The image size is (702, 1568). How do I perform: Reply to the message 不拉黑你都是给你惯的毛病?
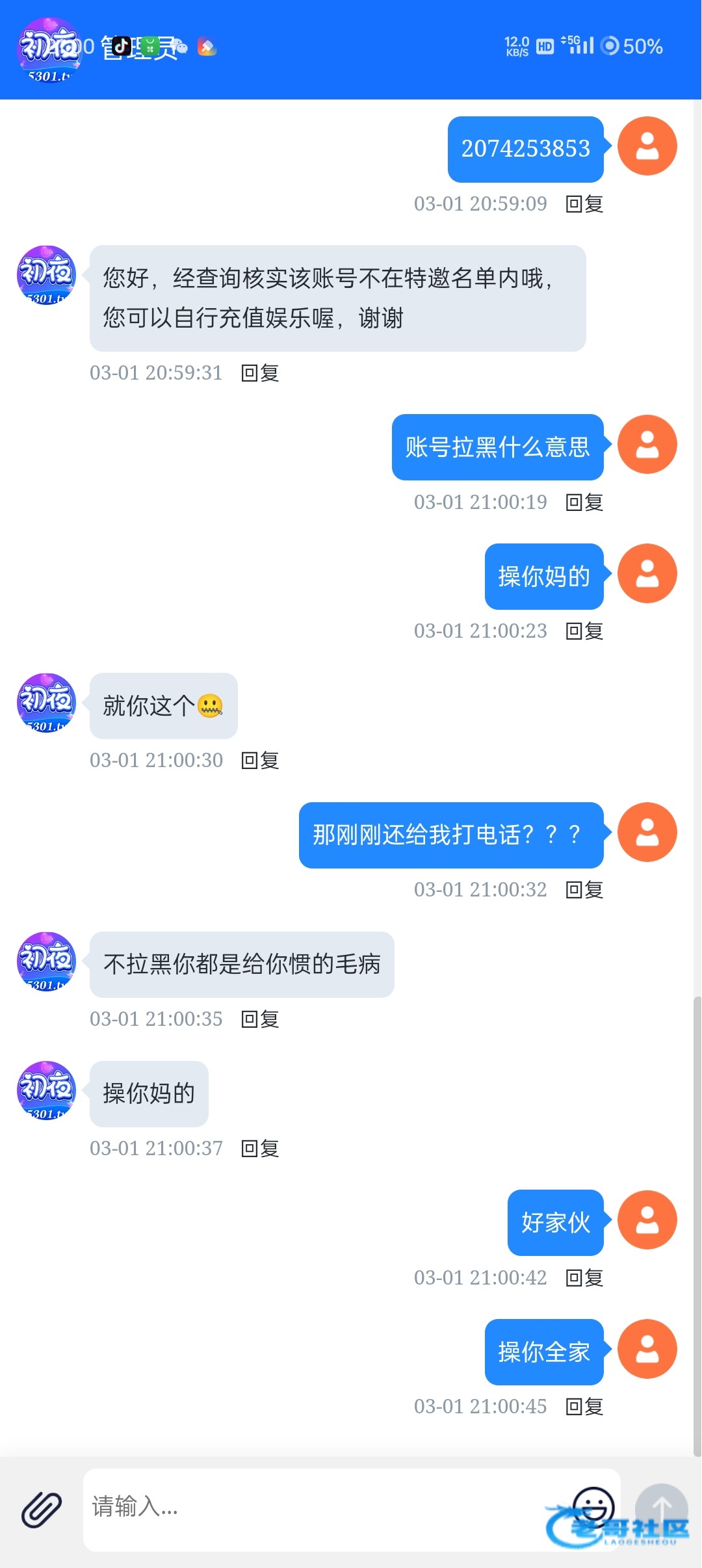click(260, 1019)
